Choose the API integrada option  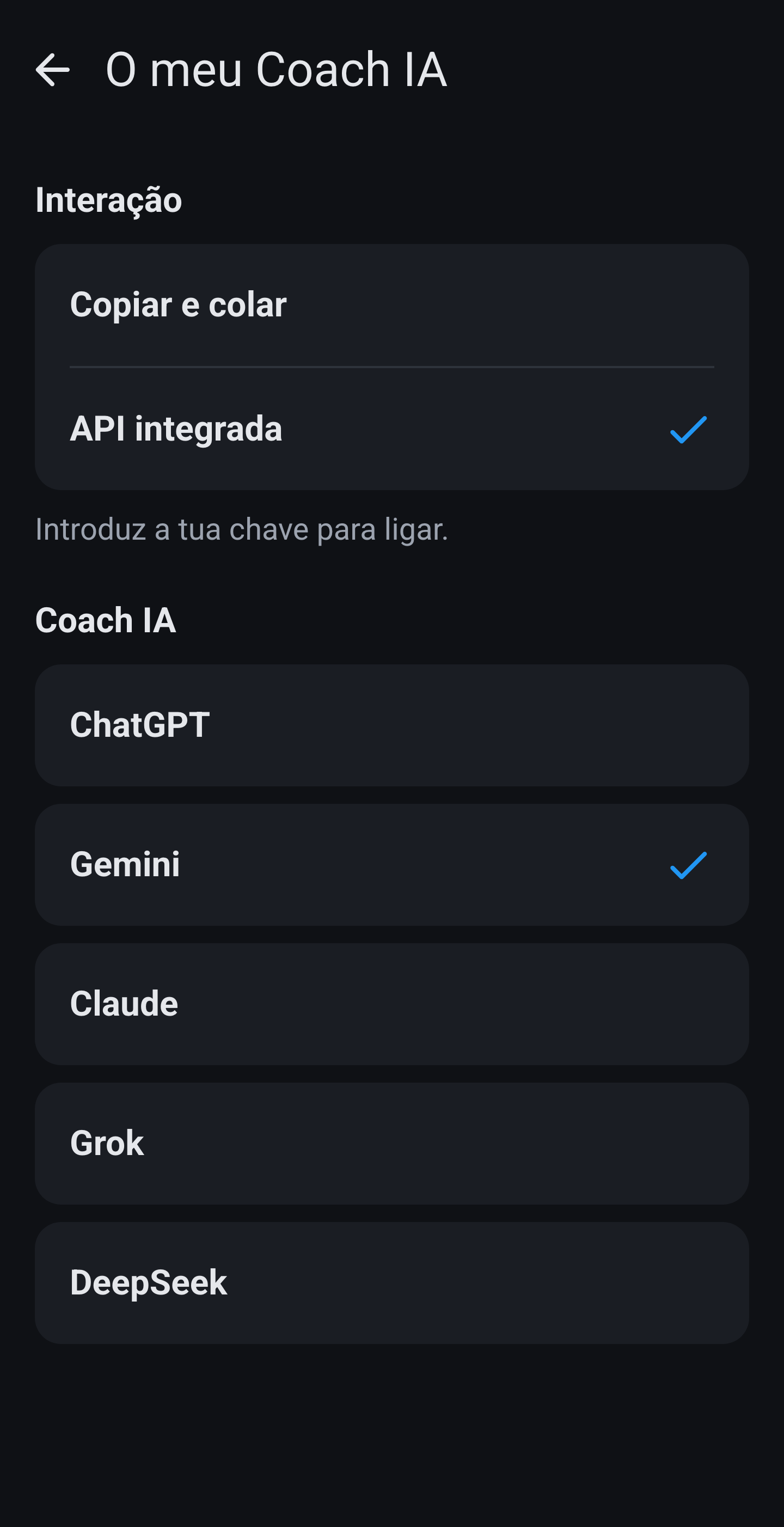click(391, 429)
